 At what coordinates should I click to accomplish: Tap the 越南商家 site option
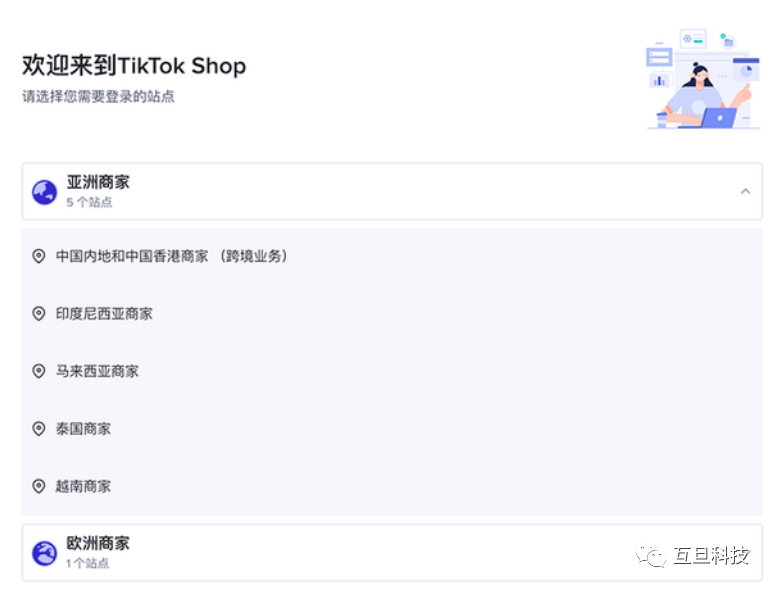[83, 486]
